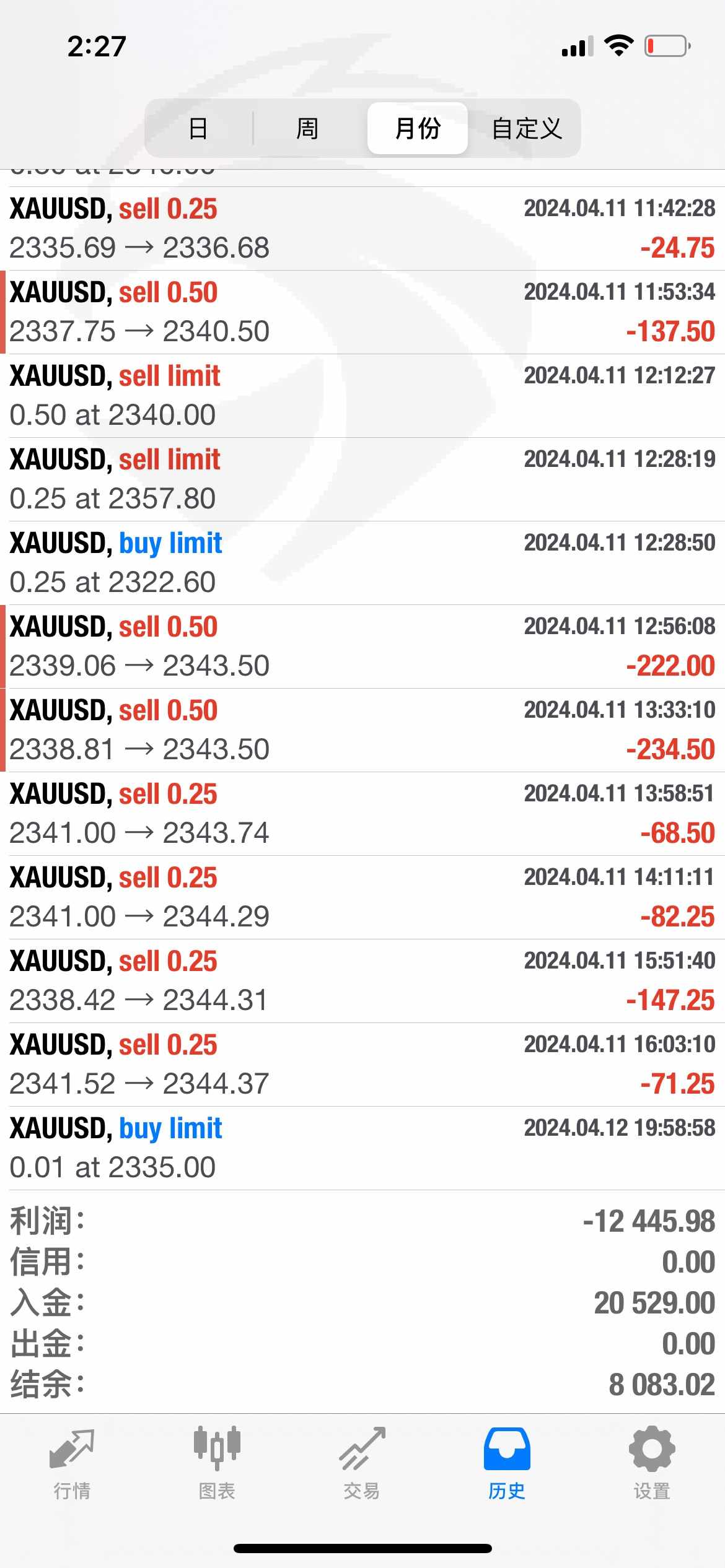Show details of the -68.50 trade
Screen dimensions: 725x1568
click(362, 814)
